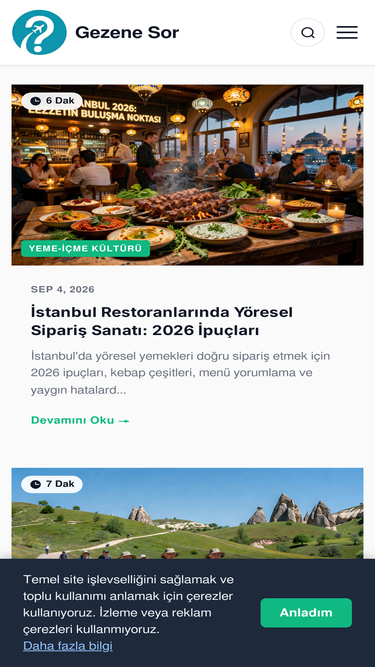375x667 pixels.
Task: Accept cookies with Anladım button
Action: 306,613
